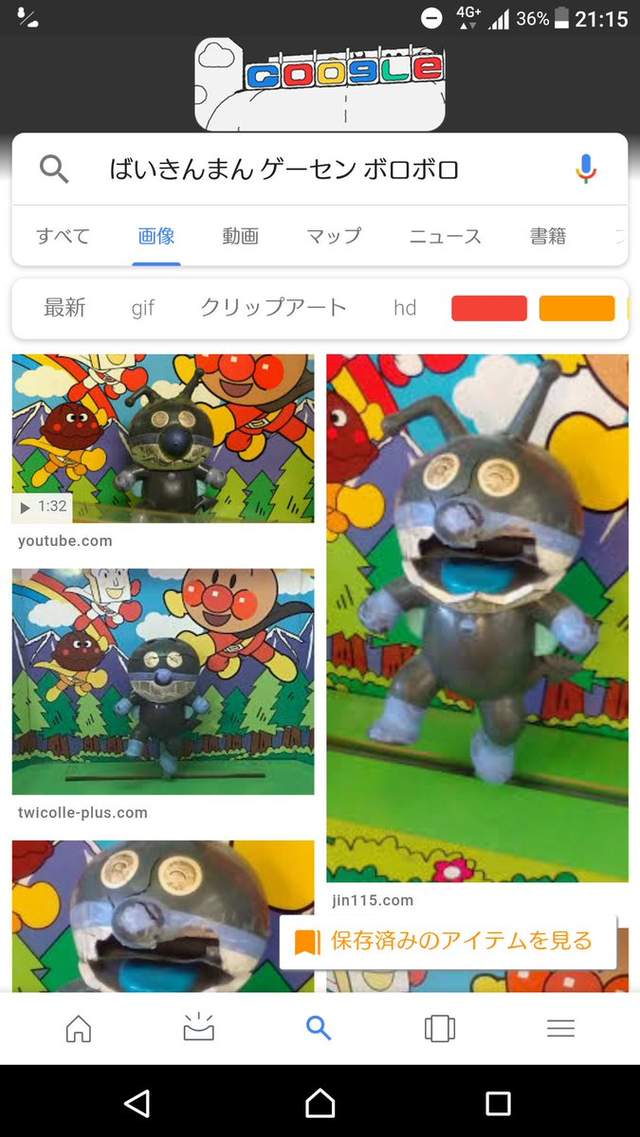Go to the home tab in bottom bar

pos(78,1028)
